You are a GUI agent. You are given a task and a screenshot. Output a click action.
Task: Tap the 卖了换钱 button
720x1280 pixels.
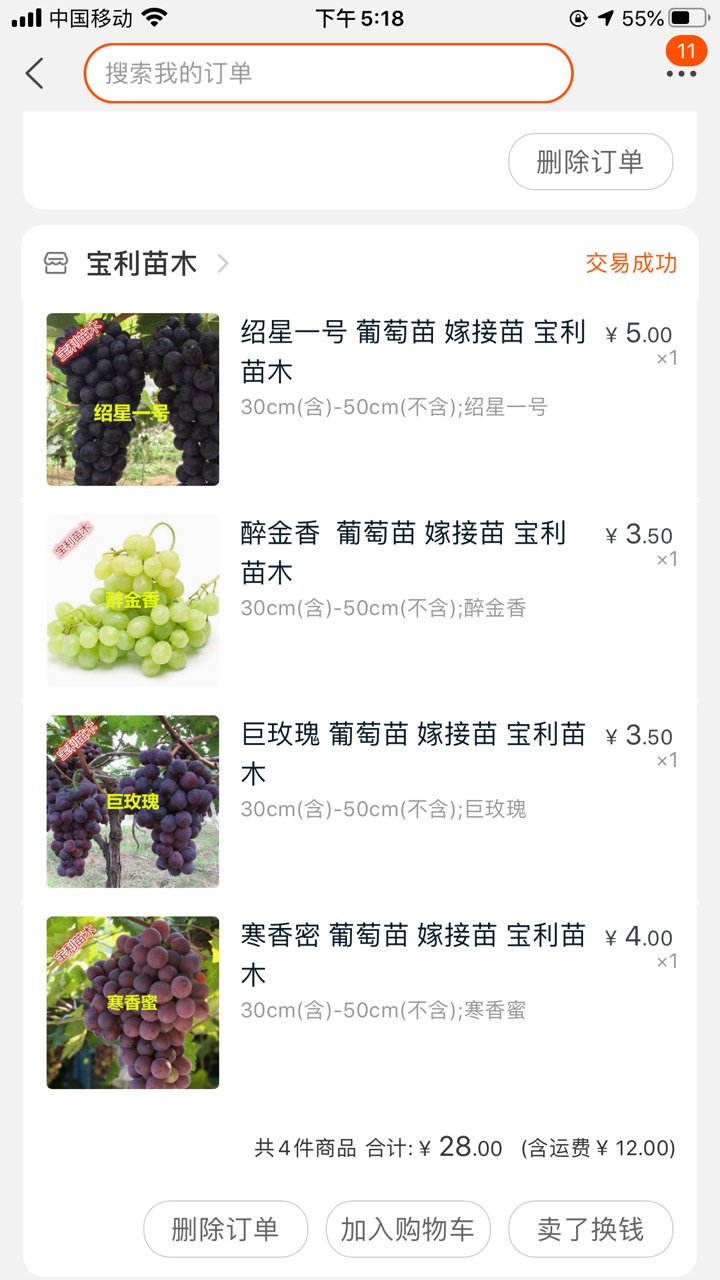[x=590, y=1229]
